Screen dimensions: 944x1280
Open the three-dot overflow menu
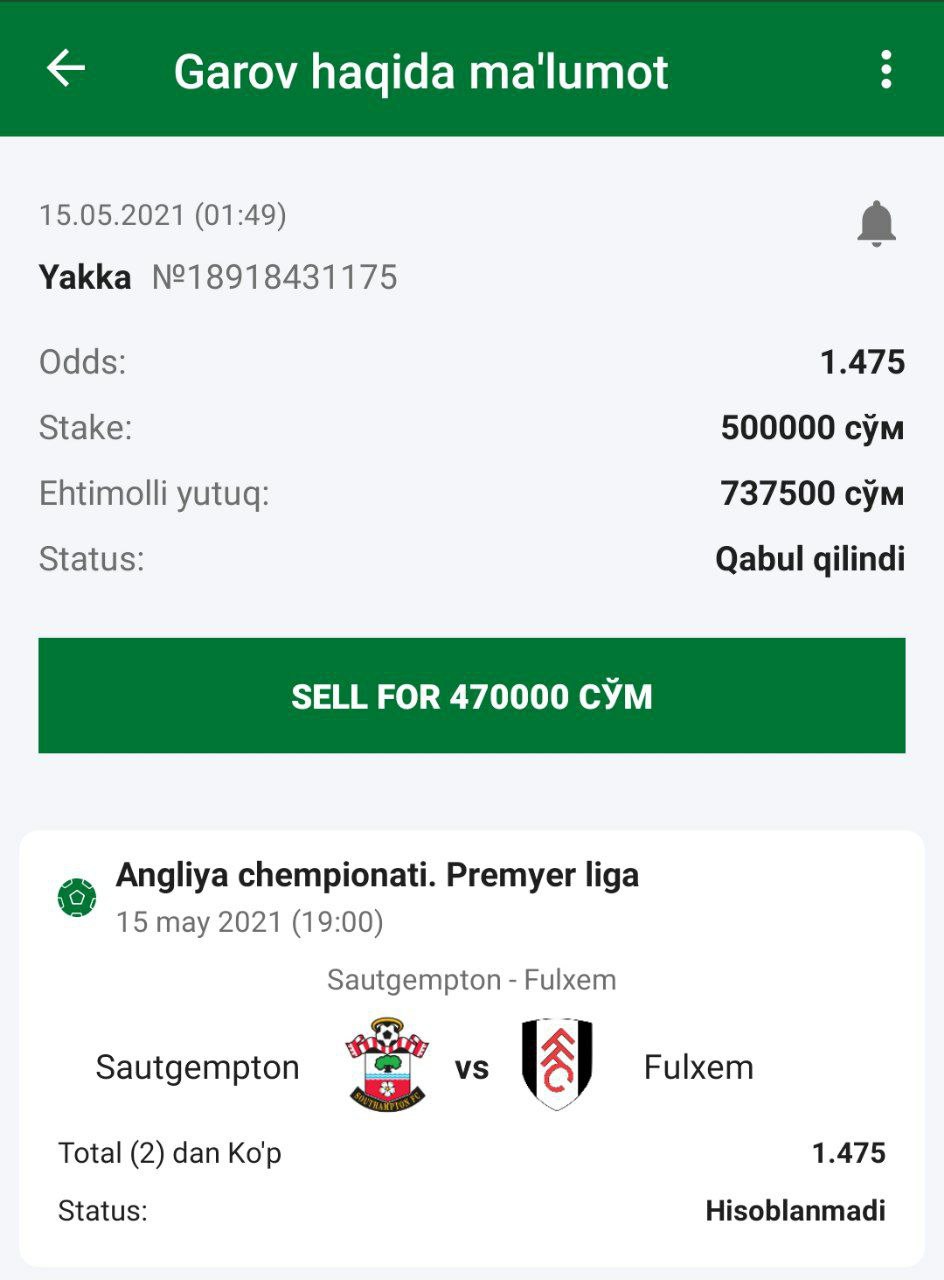pyautogui.click(x=885, y=70)
